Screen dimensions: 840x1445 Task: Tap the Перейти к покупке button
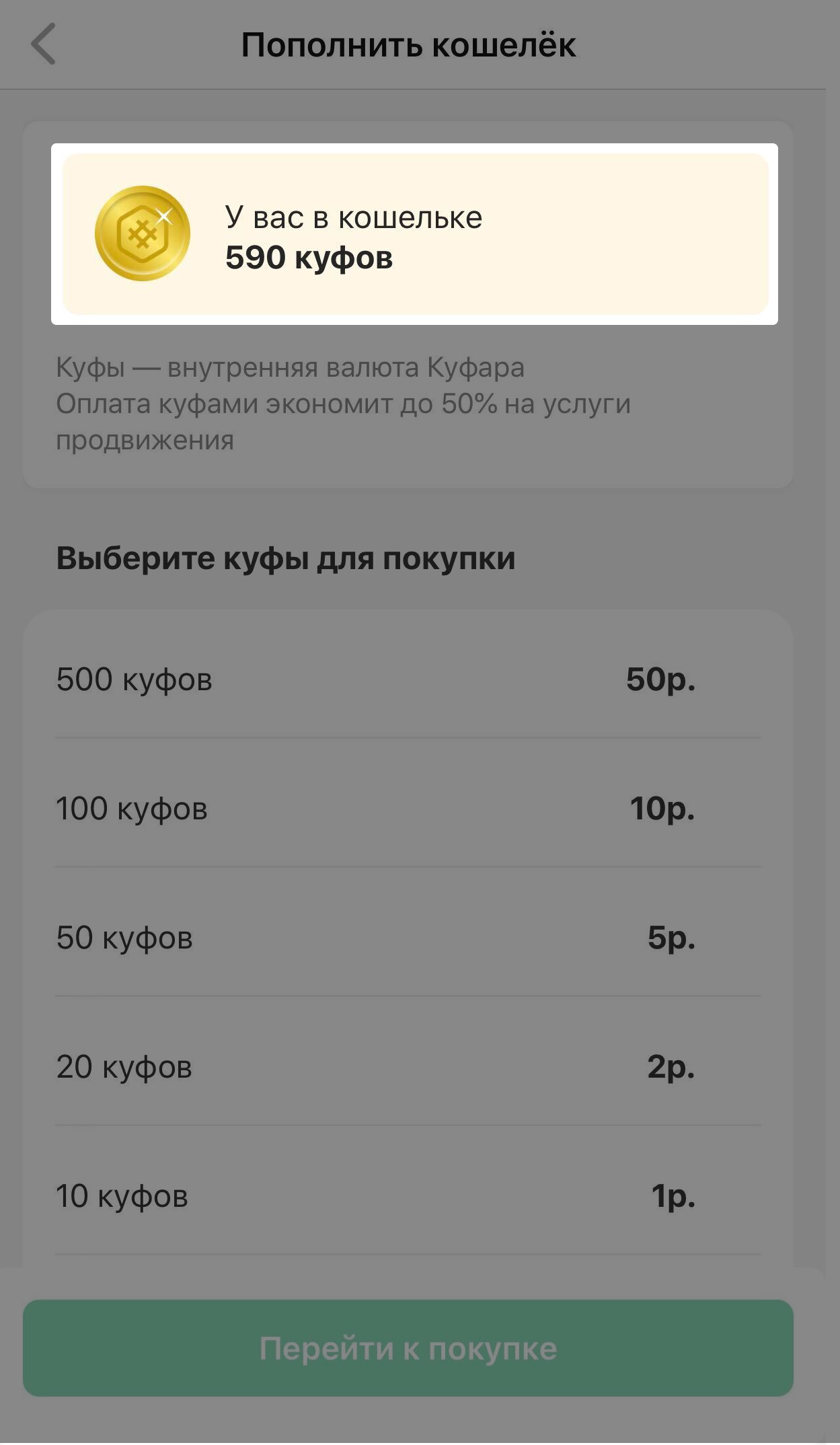(x=408, y=1348)
